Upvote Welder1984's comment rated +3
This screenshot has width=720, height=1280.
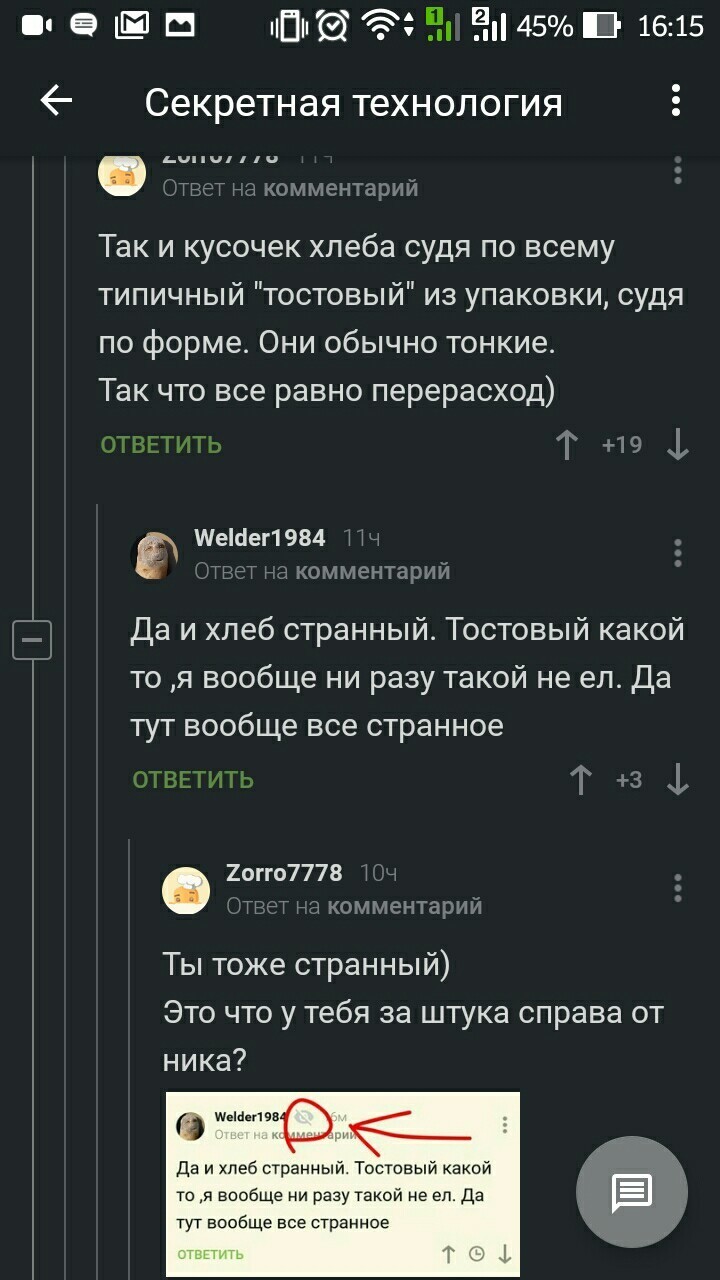click(x=581, y=780)
